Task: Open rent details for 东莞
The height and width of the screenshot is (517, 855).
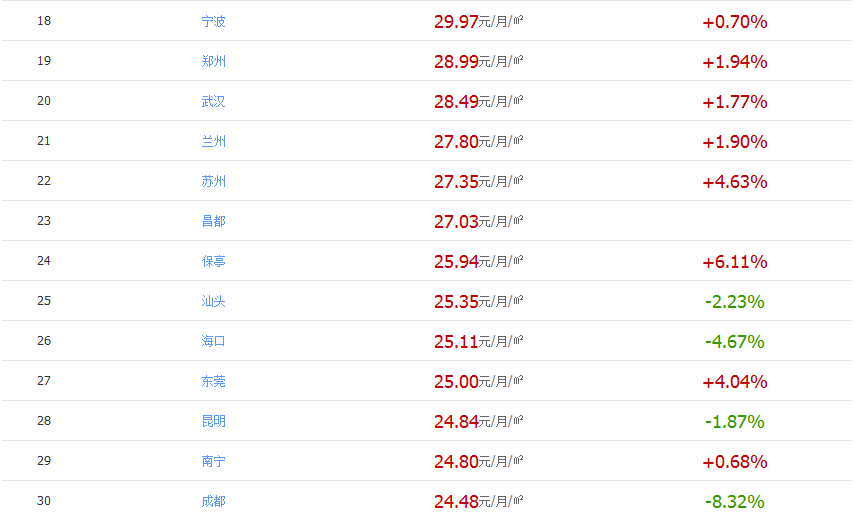Action: 213,381
